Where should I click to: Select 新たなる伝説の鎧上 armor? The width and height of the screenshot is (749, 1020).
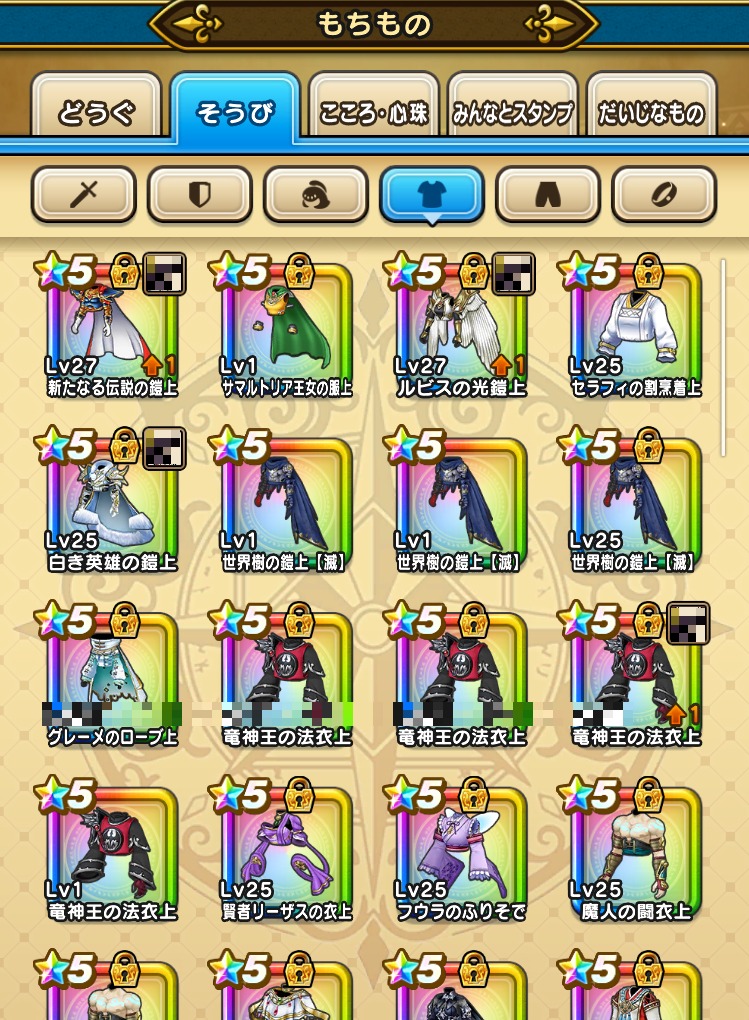coord(112,330)
